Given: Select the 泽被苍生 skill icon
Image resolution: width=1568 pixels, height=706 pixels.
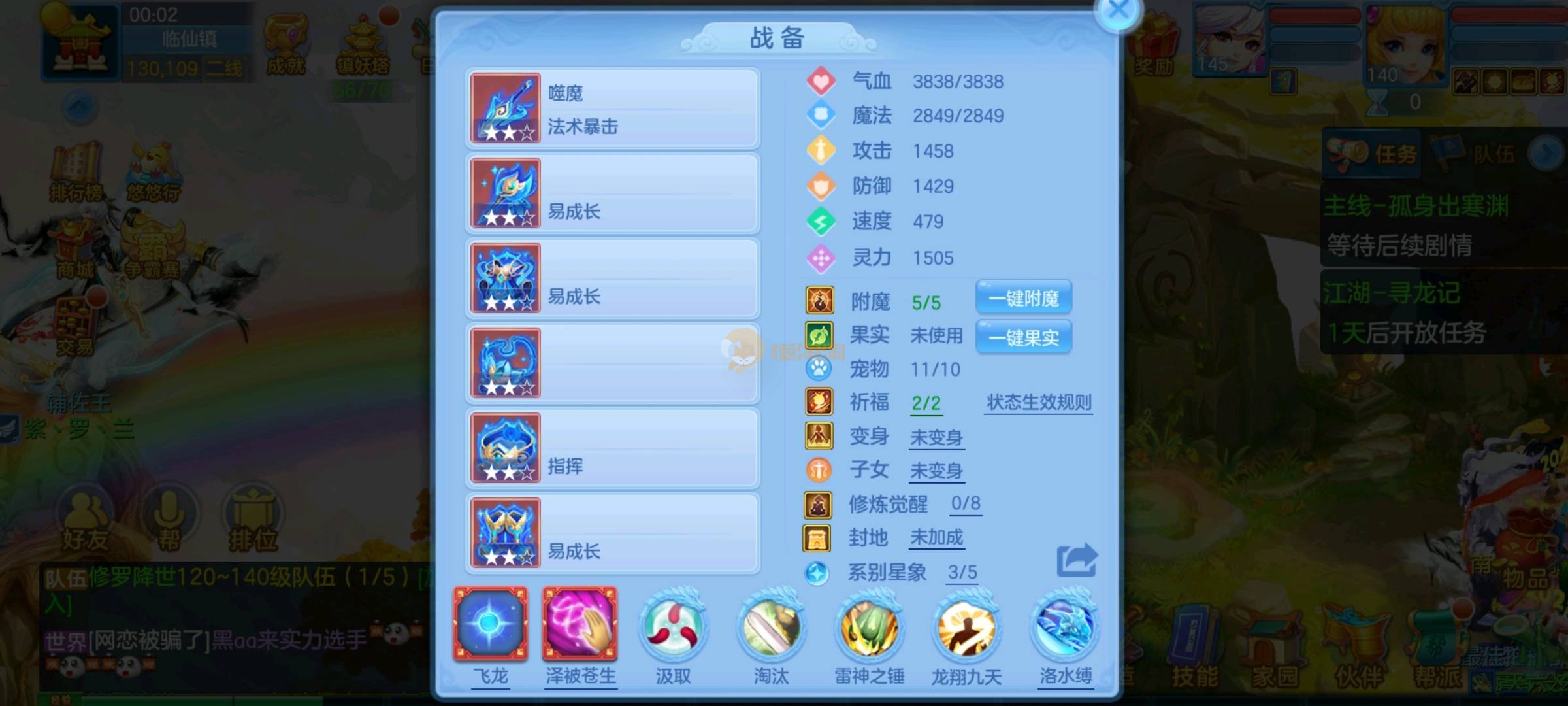Looking at the screenshot, I should (x=580, y=624).
